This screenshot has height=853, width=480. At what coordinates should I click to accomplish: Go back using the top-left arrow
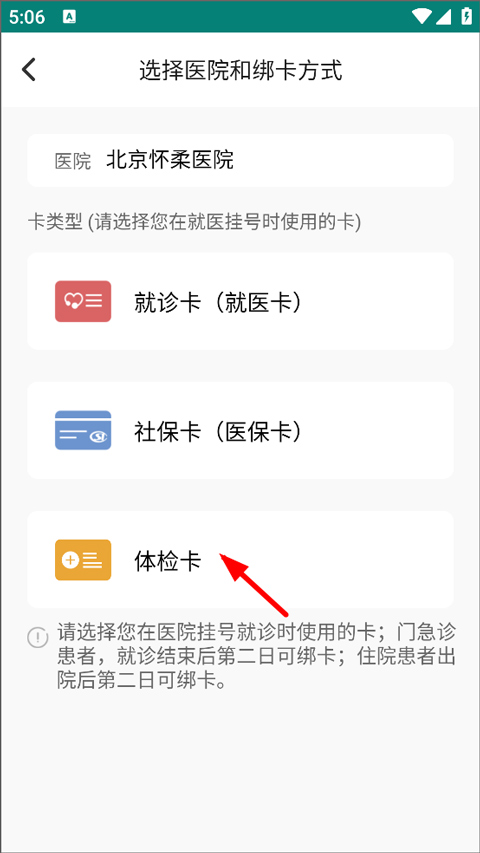point(29,70)
